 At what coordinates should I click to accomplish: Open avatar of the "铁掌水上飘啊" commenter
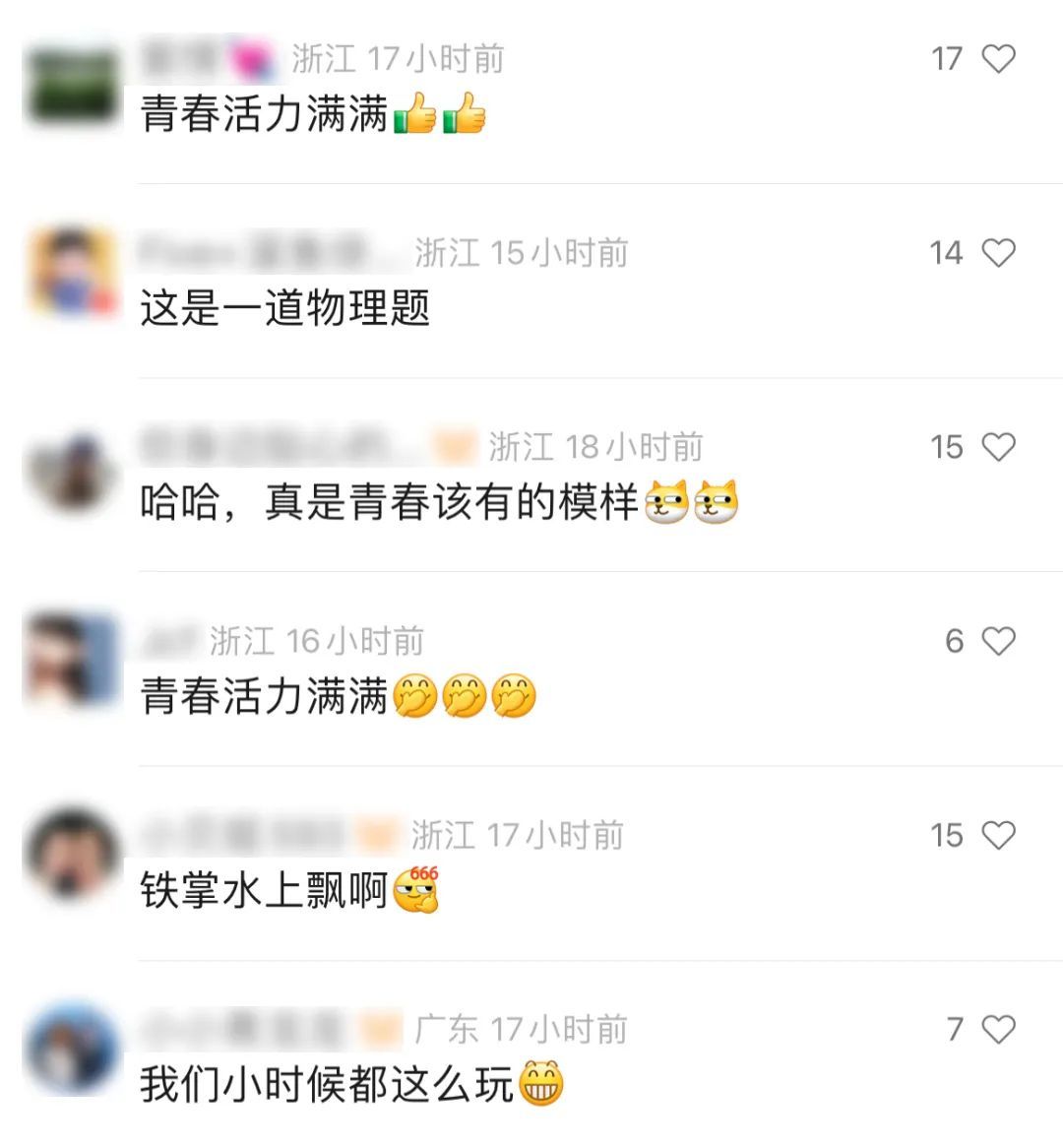click(72, 854)
